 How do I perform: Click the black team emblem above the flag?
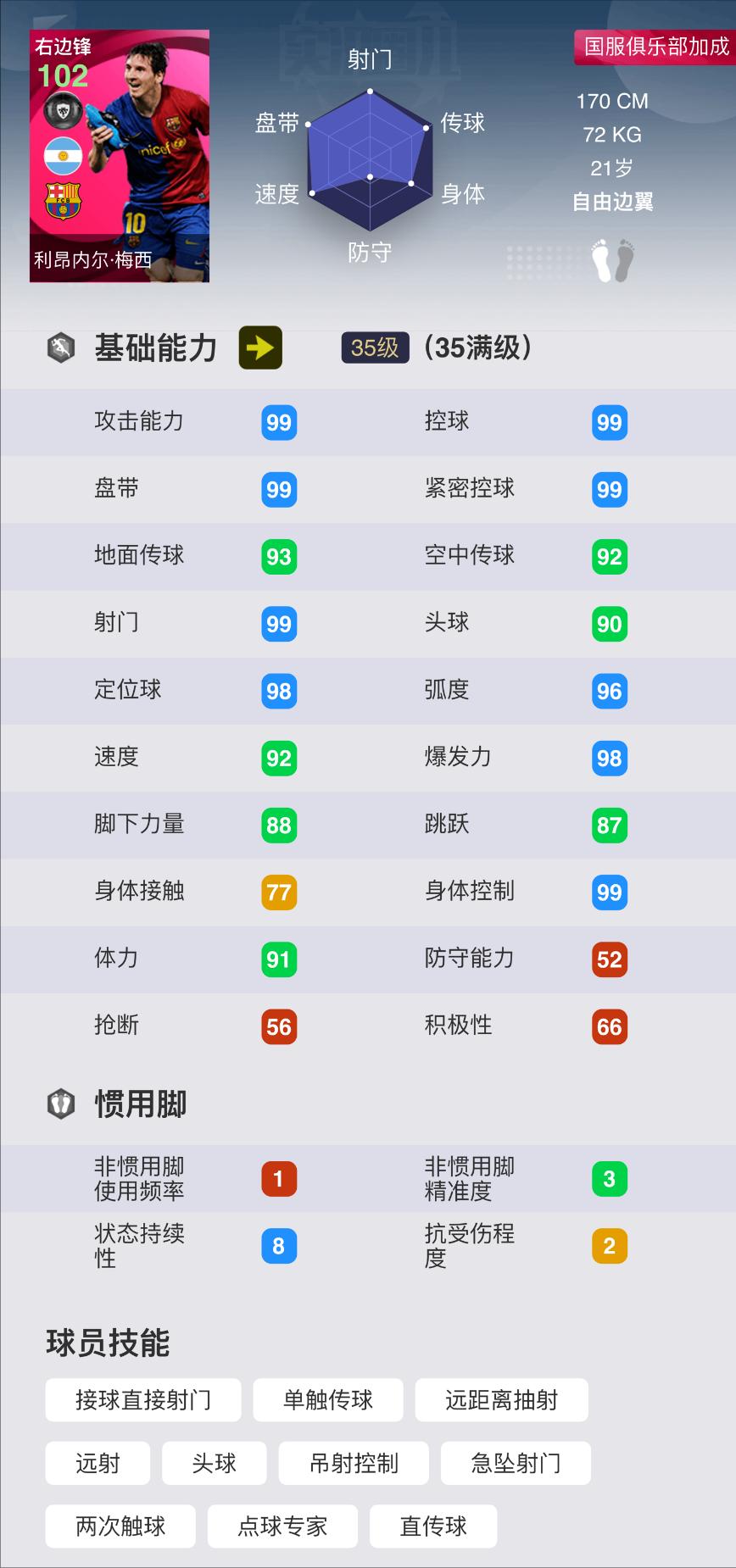pos(63,111)
